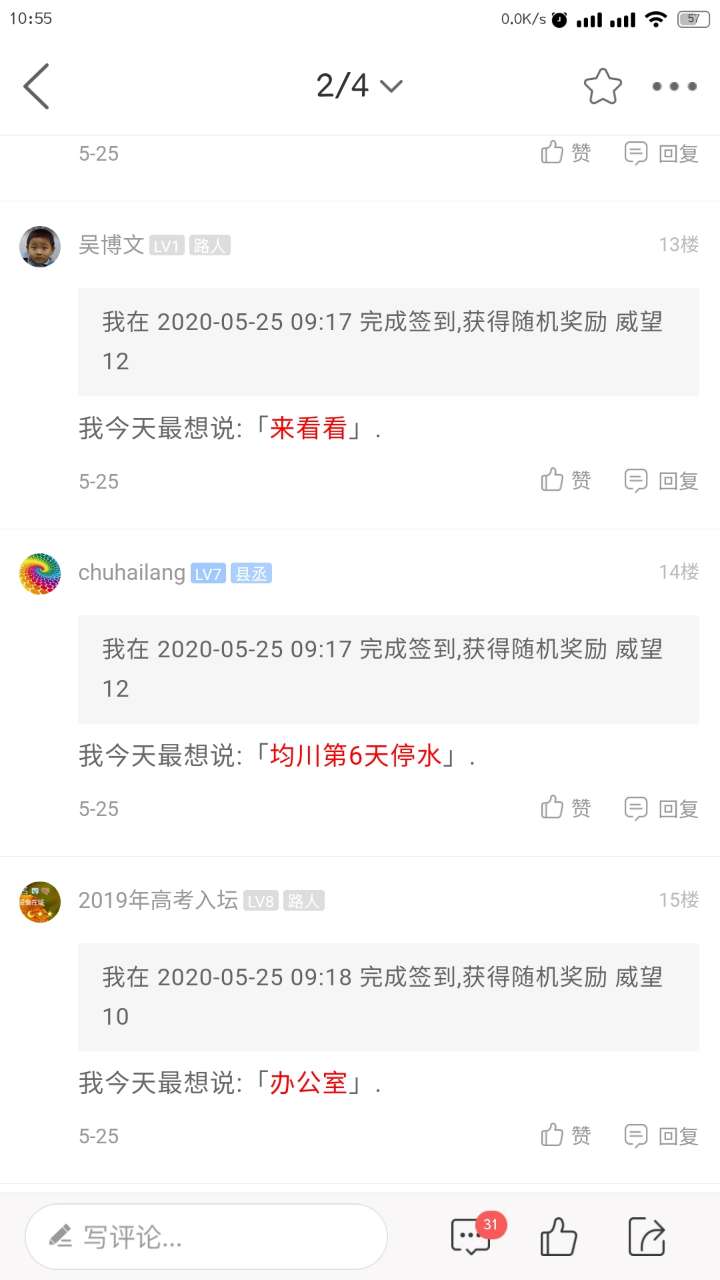Screen dimensions: 720x1280
Task: Open the 2/4 page selector dropdown
Action: (359, 86)
